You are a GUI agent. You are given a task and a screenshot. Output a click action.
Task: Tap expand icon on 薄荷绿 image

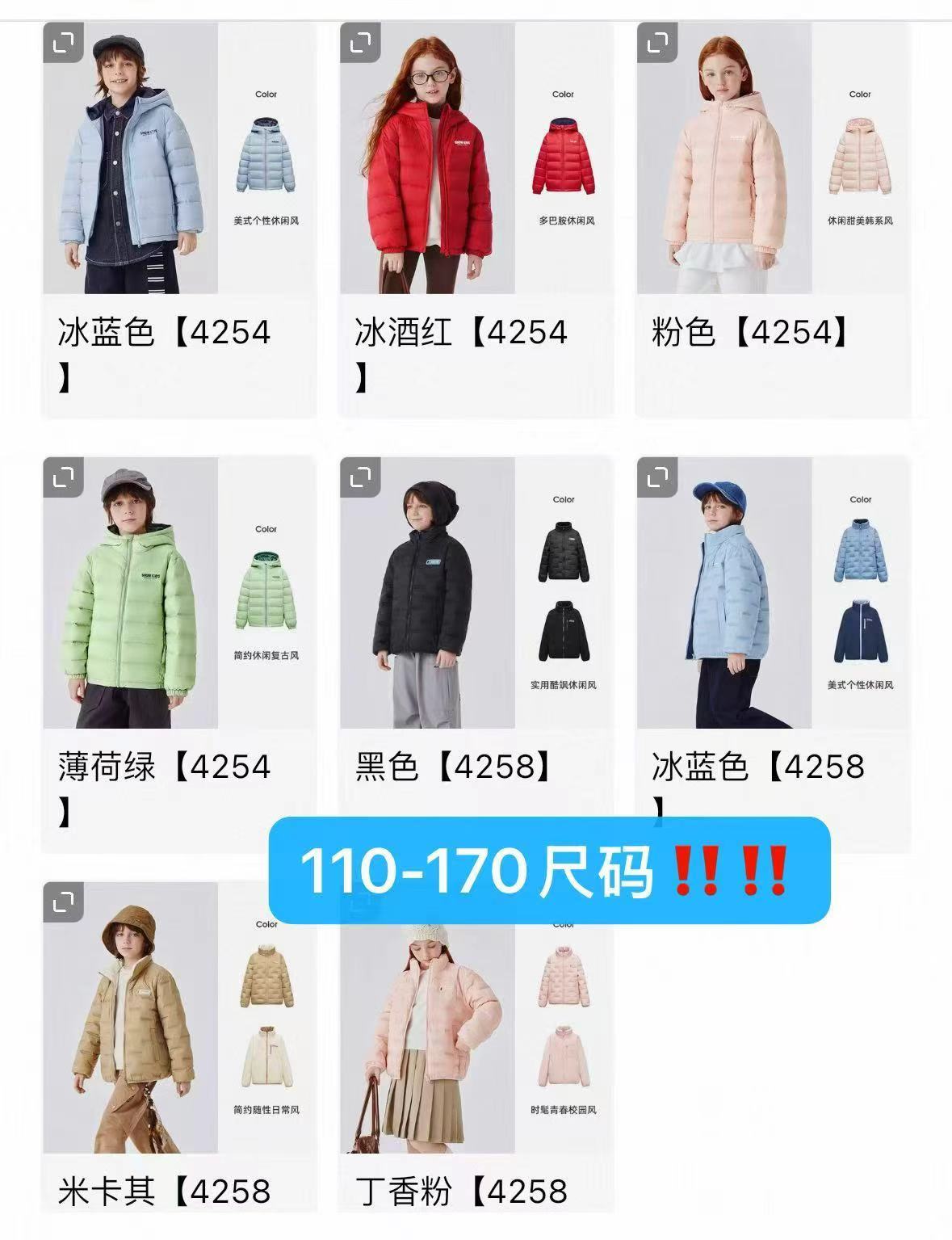click(x=63, y=477)
